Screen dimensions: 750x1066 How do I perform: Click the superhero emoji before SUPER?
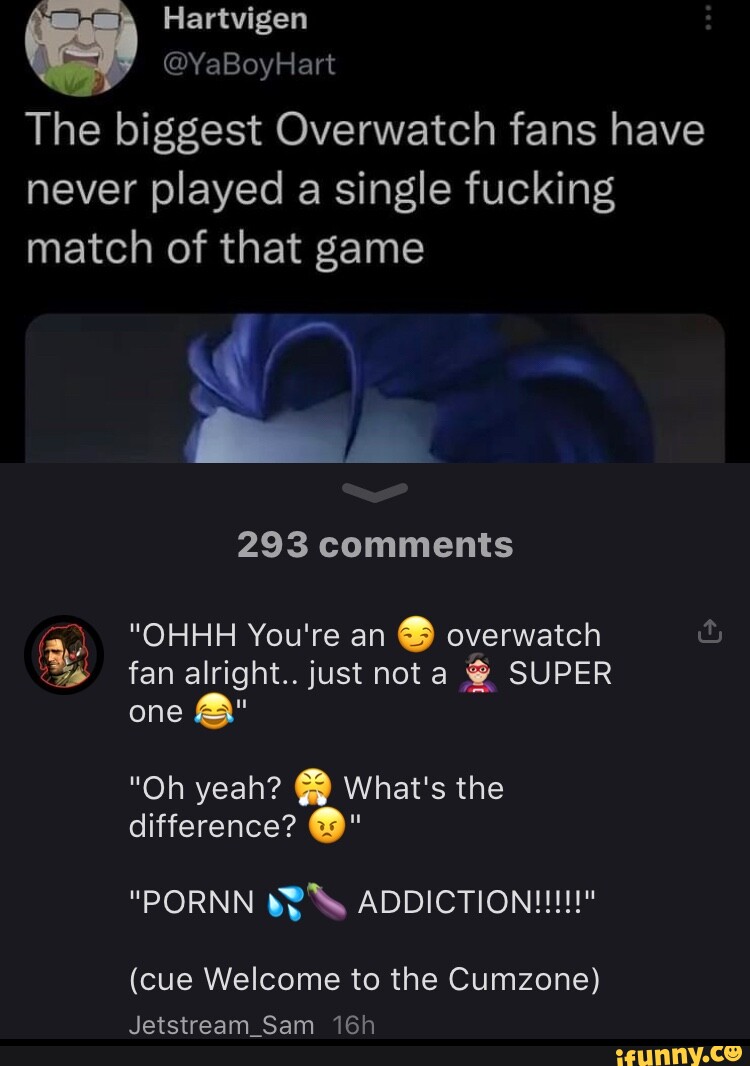coord(476,676)
